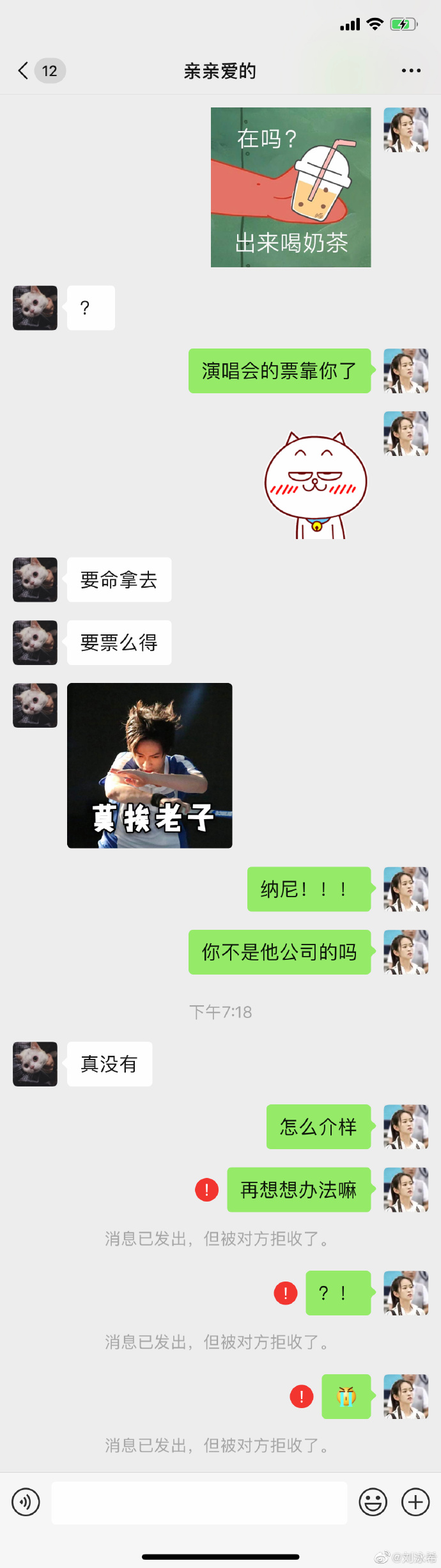The width and height of the screenshot is (441, 1568).
Task: View the 莫挨老子 meme image
Action: click(x=150, y=765)
